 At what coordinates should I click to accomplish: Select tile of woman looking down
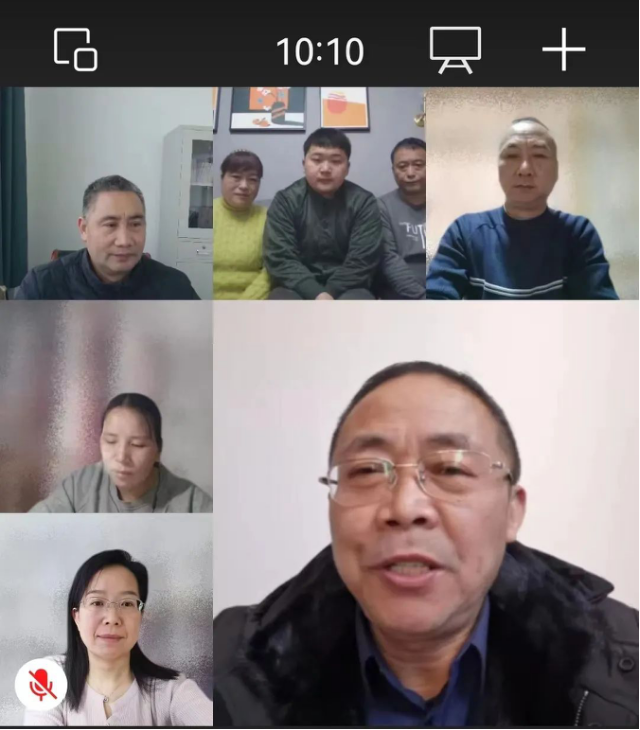[106, 407]
